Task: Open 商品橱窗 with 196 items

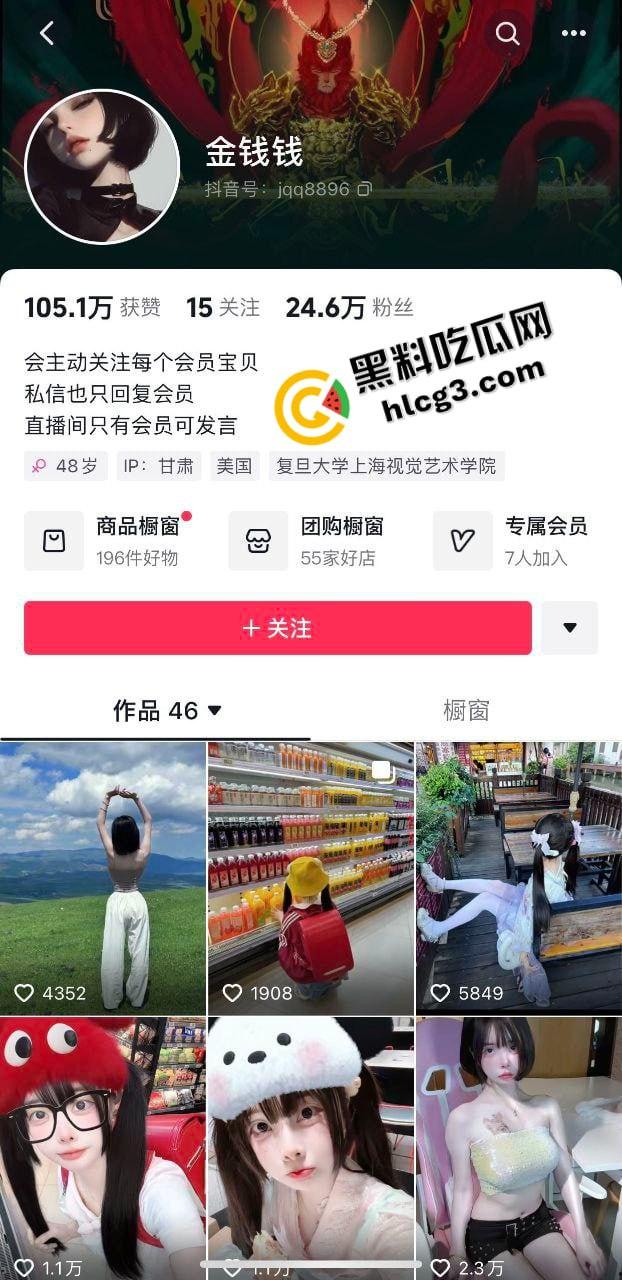Action: click(x=108, y=540)
